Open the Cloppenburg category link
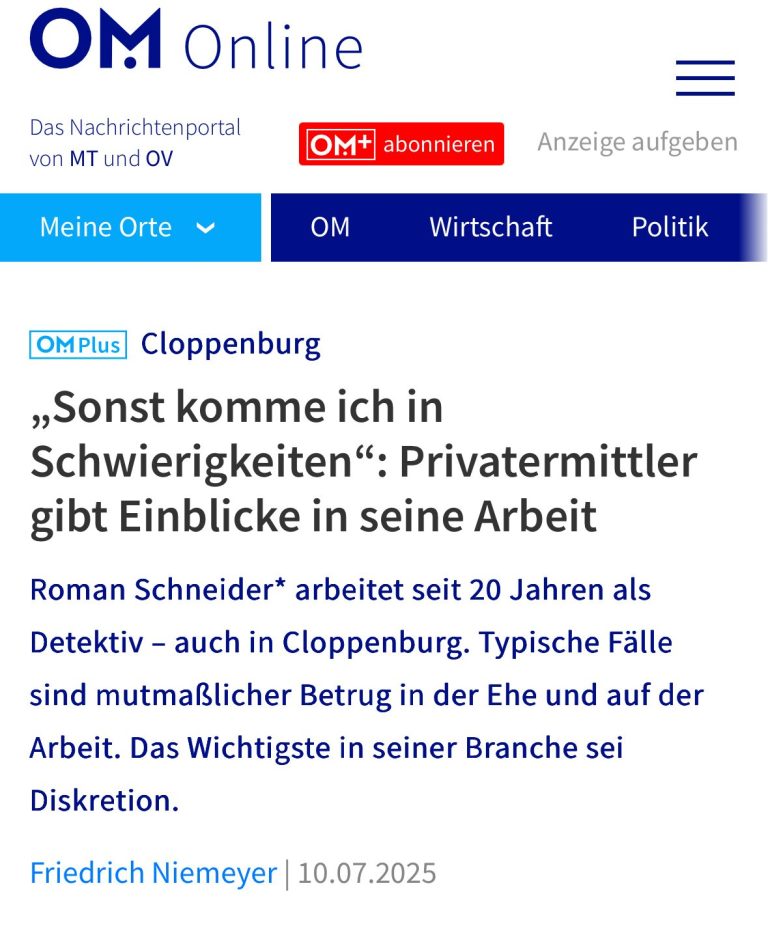Image resolution: width=768 pixels, height=933 pixels. tap(230, 344)
